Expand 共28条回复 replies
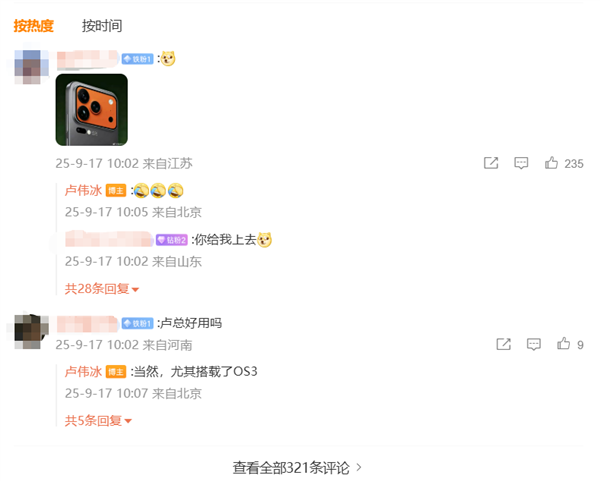 (101, 289)
